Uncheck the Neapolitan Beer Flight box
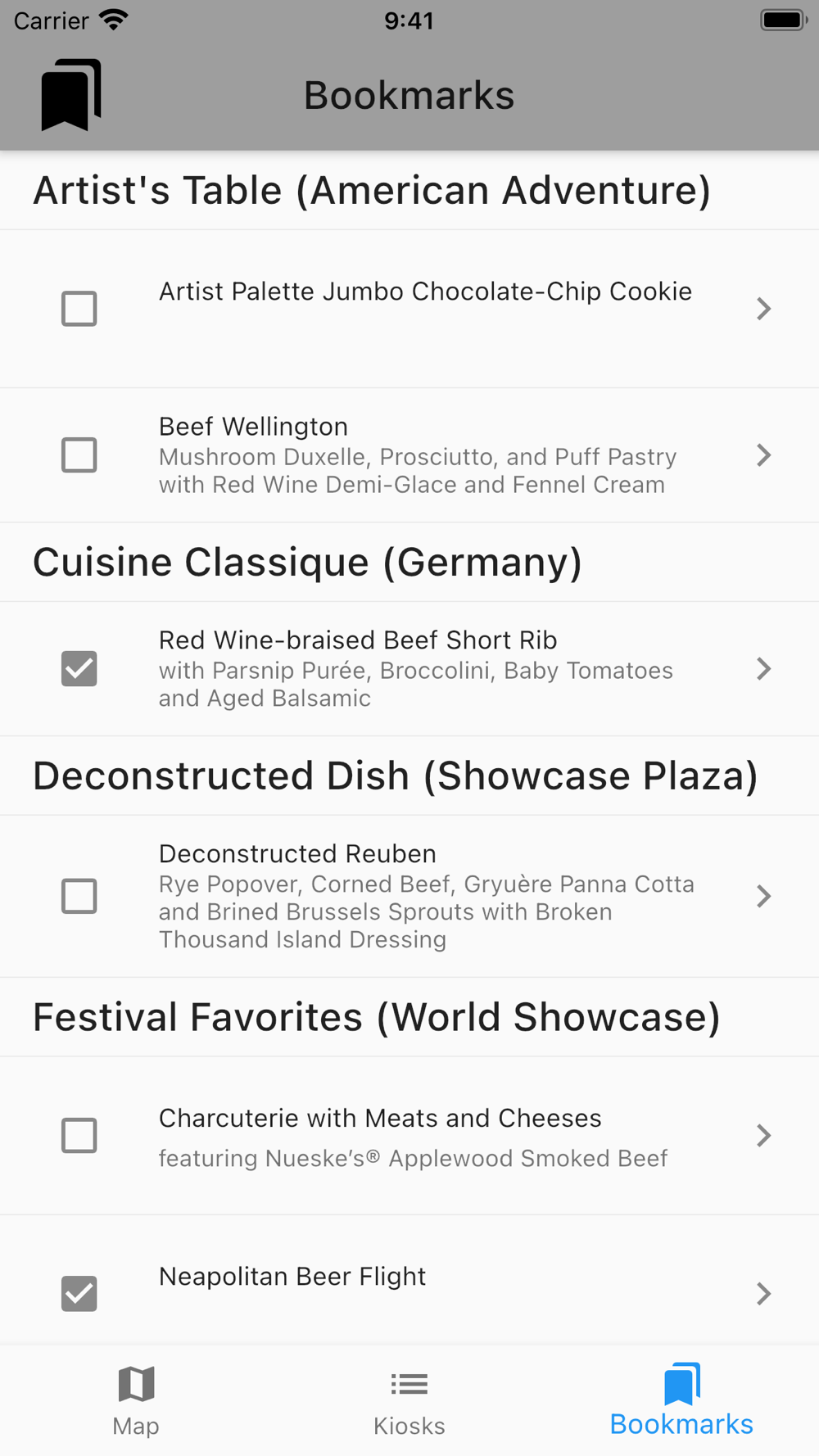819x1456 pixels. click(79, 1294)
